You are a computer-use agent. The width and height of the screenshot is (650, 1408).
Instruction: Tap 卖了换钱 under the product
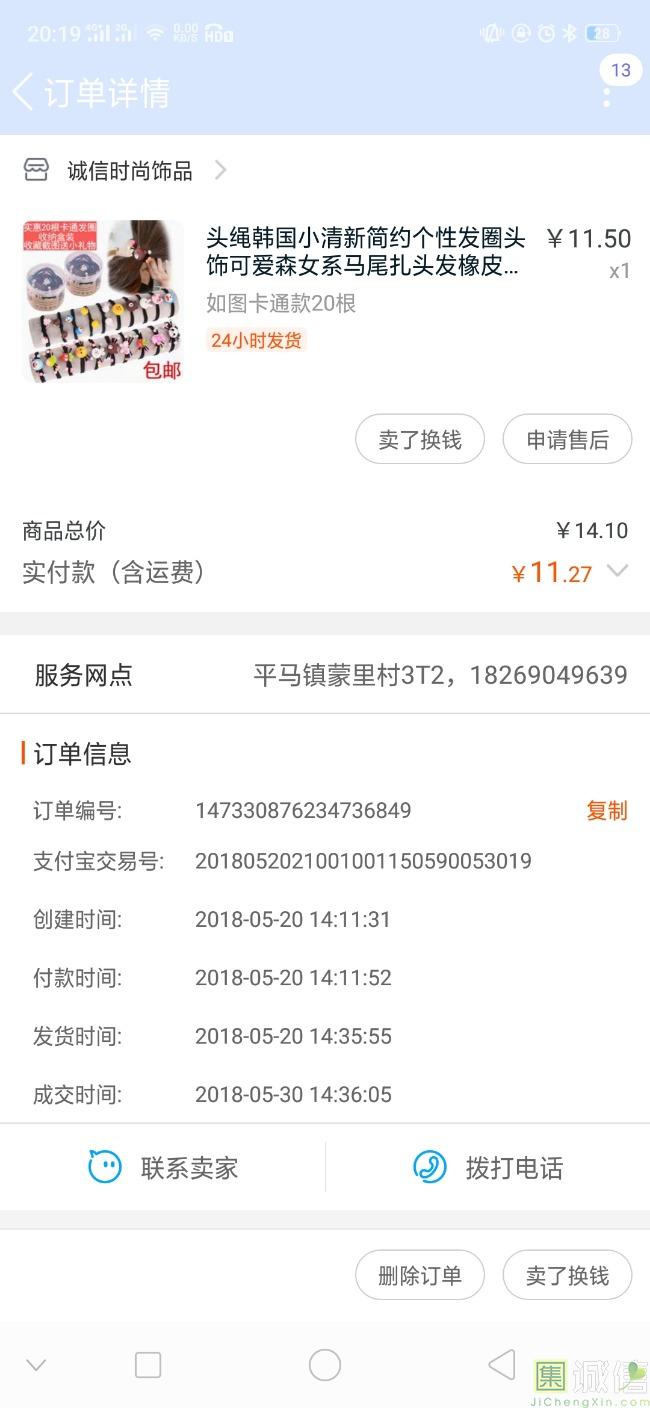coord(420,440)
